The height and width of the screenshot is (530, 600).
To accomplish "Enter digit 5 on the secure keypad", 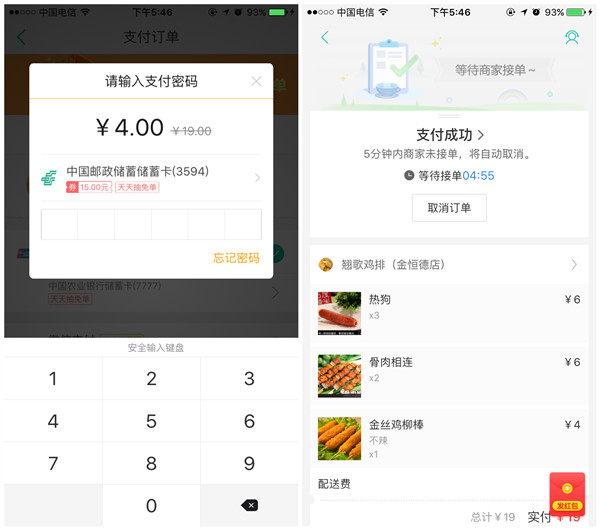I will coord(151,421).
